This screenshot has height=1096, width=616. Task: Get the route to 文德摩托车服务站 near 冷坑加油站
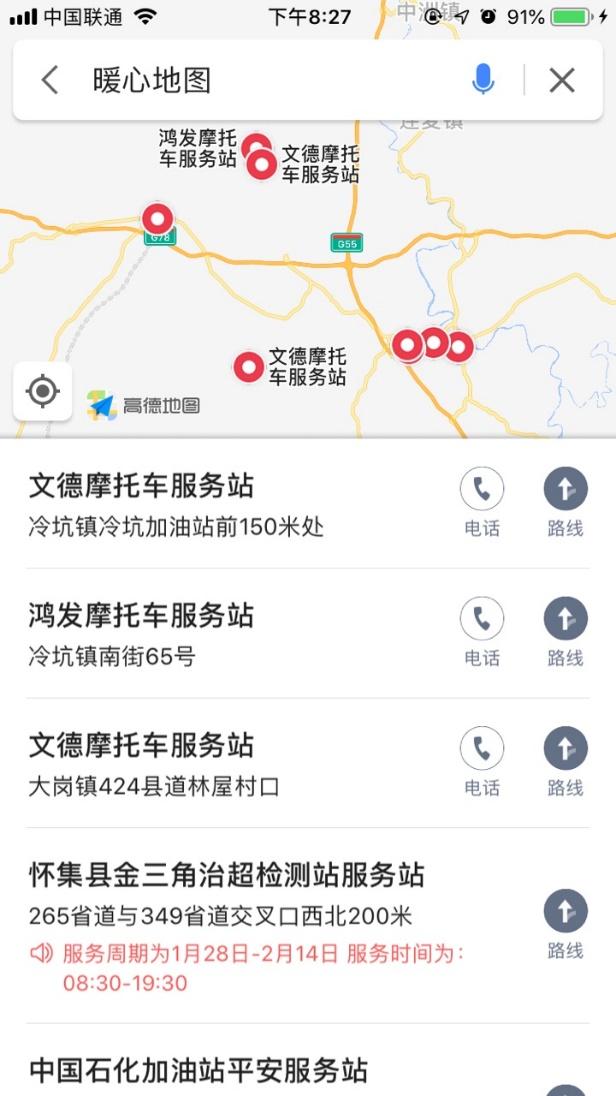(566, 502)
